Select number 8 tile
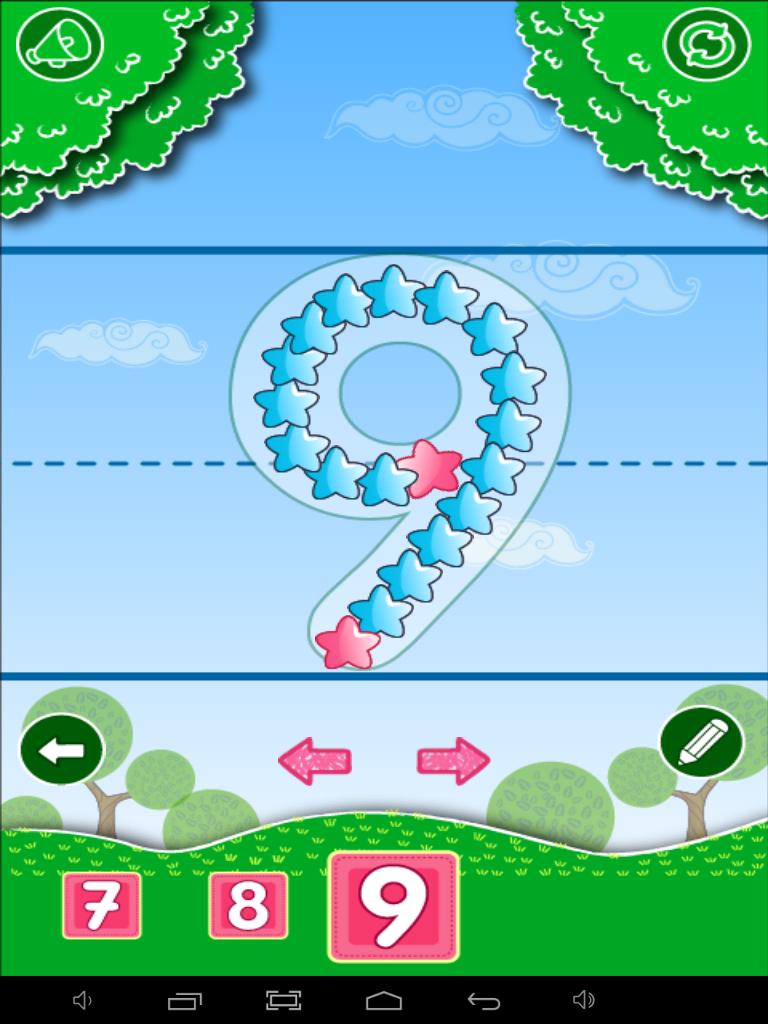The image size is (768, 1024). pyautogui.click(x=248, y=906)
